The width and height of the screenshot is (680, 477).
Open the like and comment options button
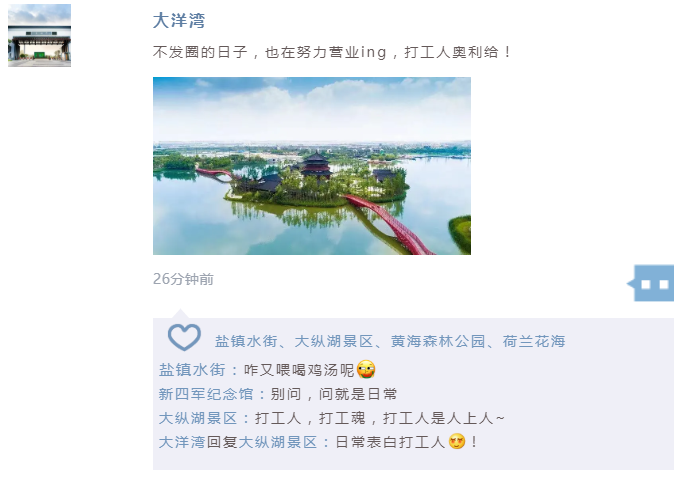point(654,284)
